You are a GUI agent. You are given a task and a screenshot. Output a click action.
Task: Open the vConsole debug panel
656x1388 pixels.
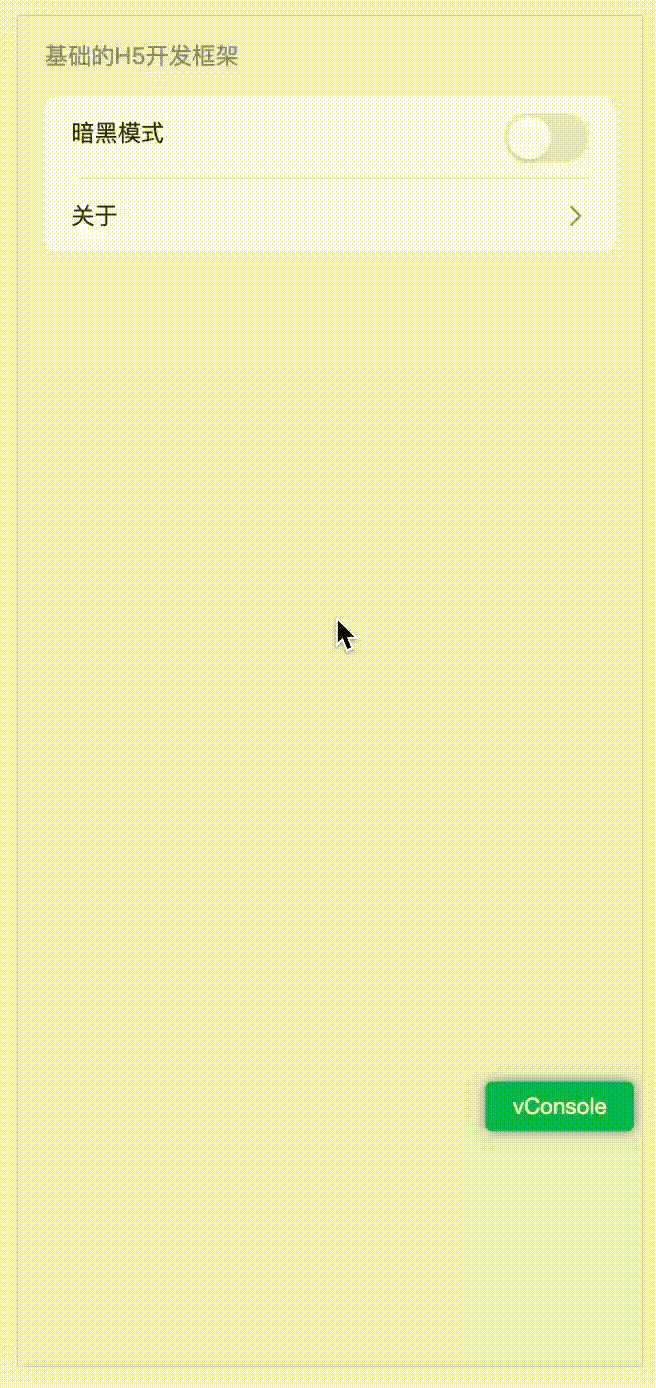559,1107
